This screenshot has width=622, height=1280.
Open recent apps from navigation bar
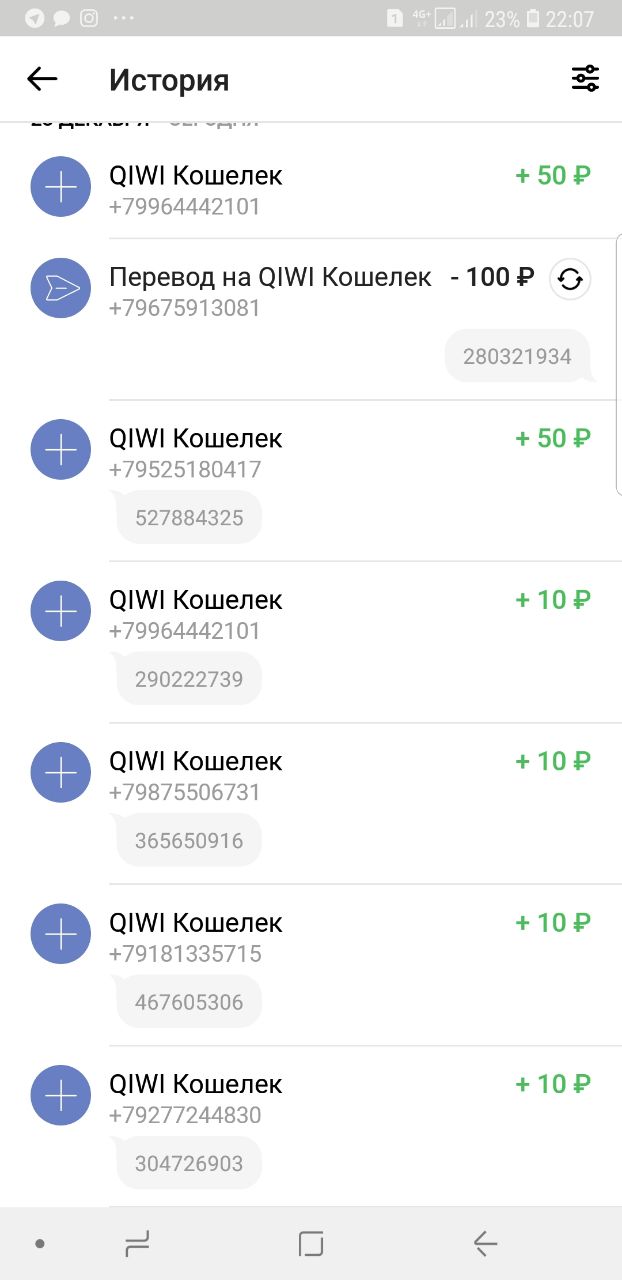137,1243
